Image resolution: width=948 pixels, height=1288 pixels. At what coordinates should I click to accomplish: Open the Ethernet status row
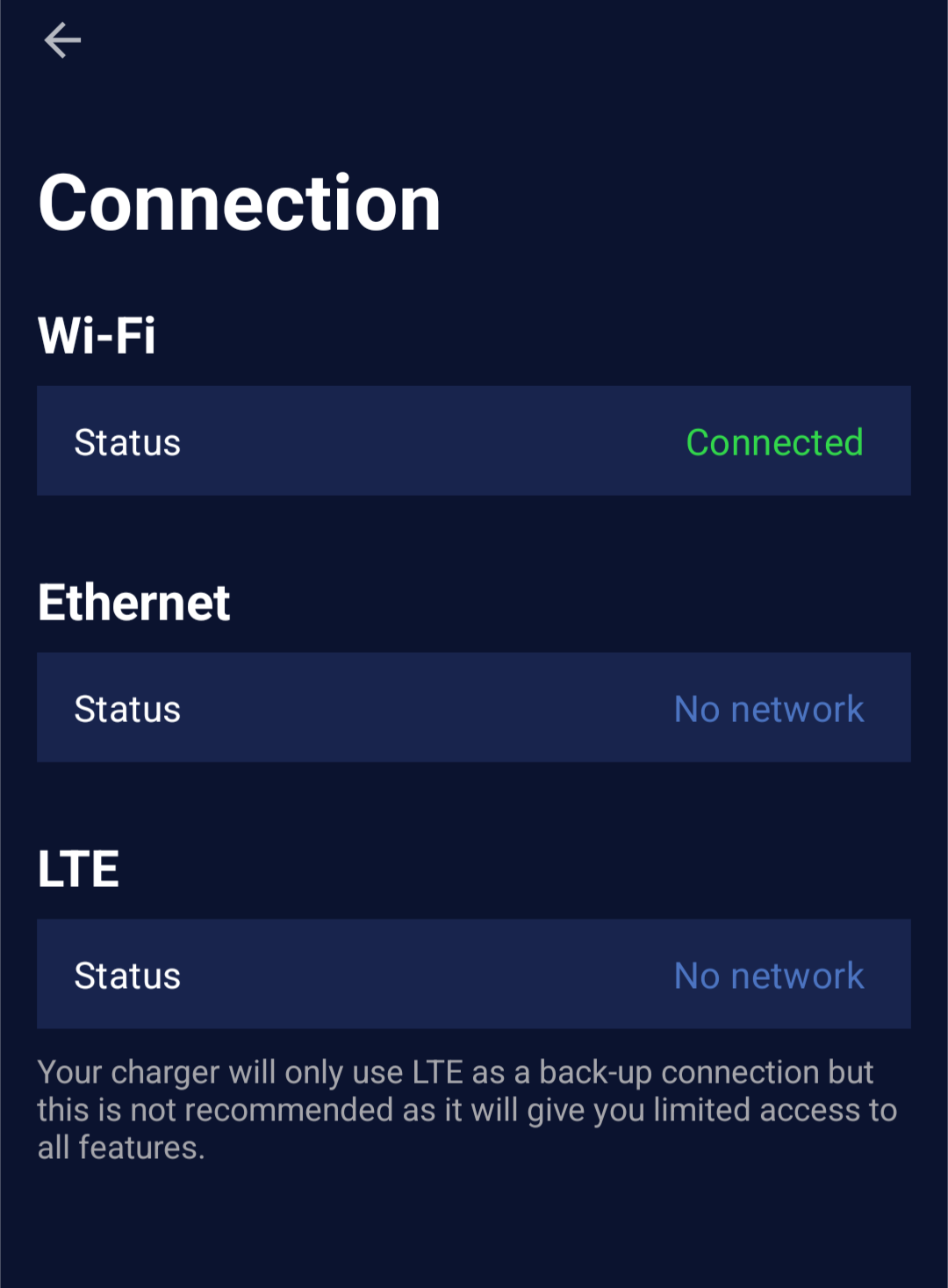474,708
